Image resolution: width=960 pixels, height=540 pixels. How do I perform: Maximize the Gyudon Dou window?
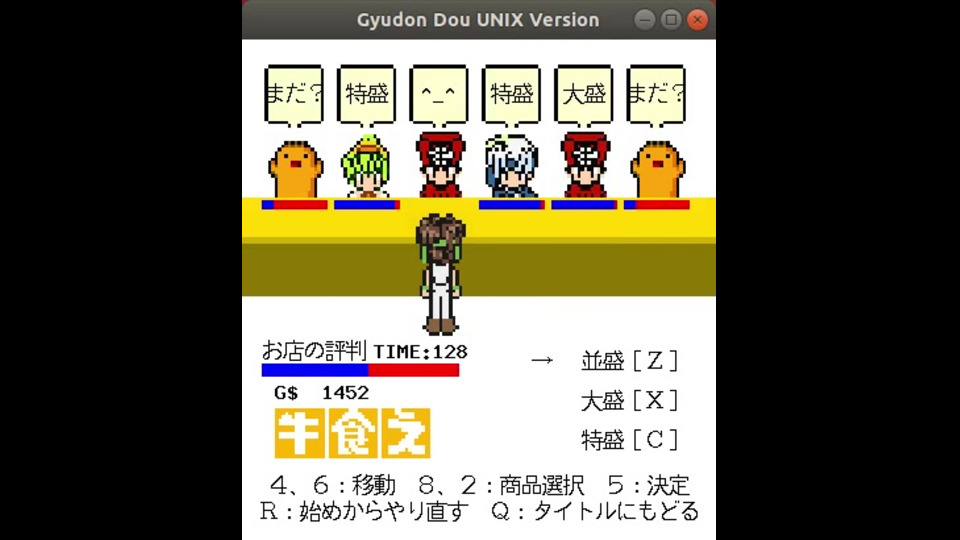click(671, 20)
